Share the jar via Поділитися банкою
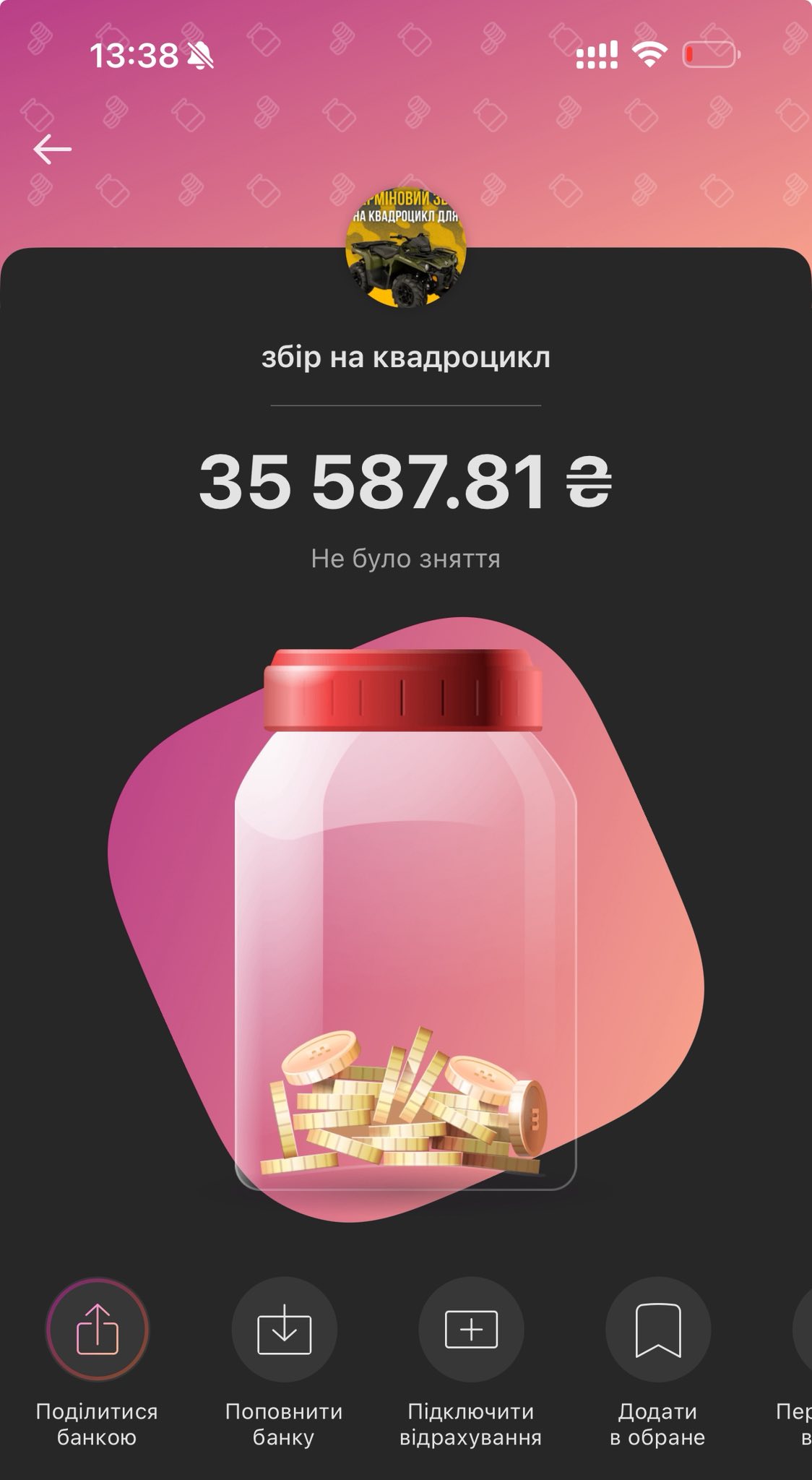This screenshot has height=1480, width=812. pyautogui.click(x=97, y=1330)
